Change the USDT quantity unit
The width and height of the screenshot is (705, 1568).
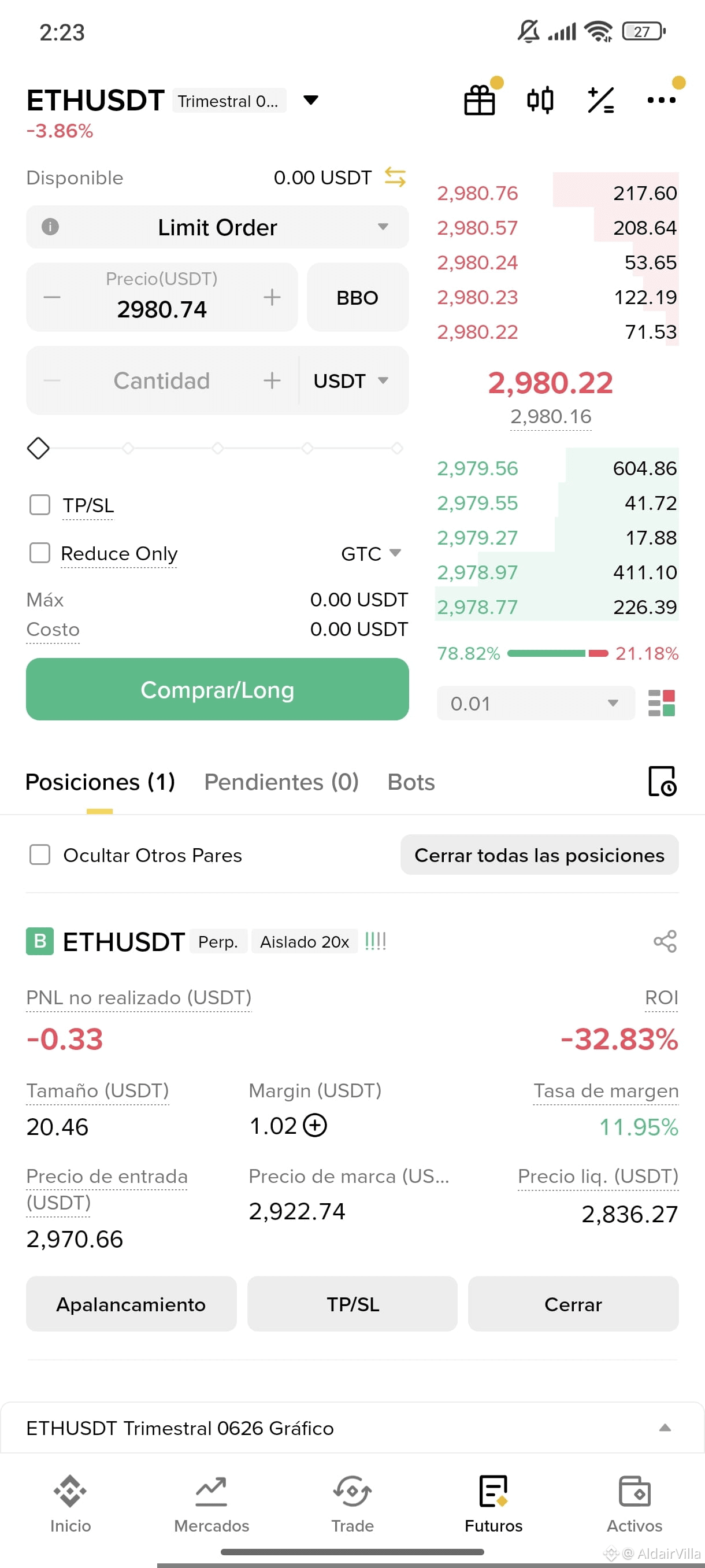(x=351, y=380)
